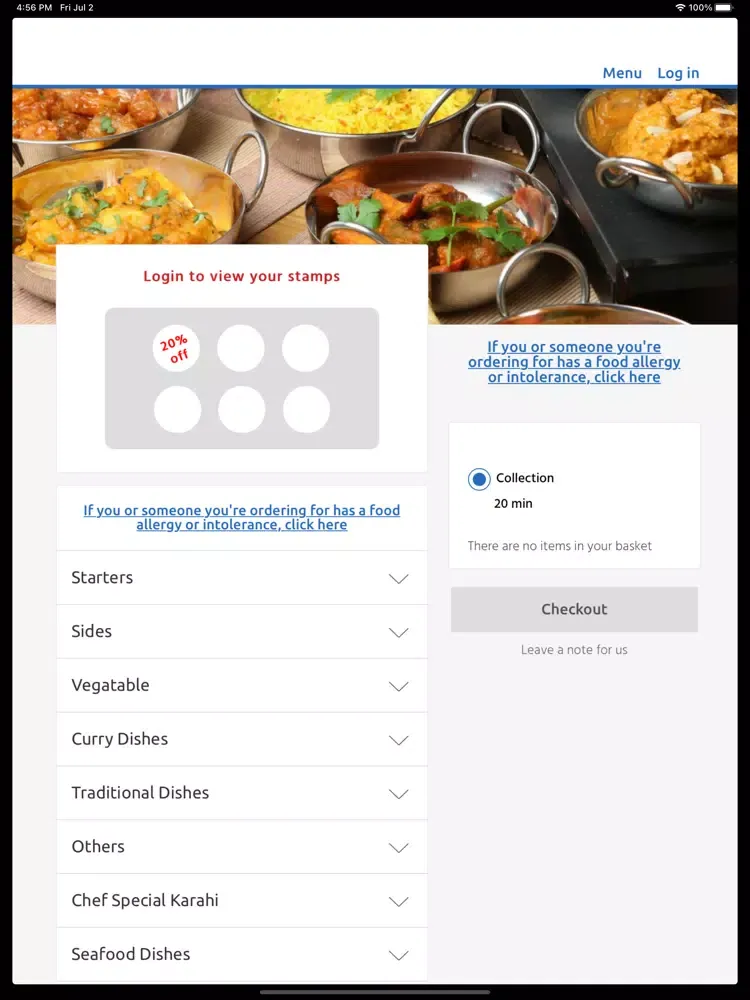
Task: Tap the Checkout button
Action: tap(574, 609)
